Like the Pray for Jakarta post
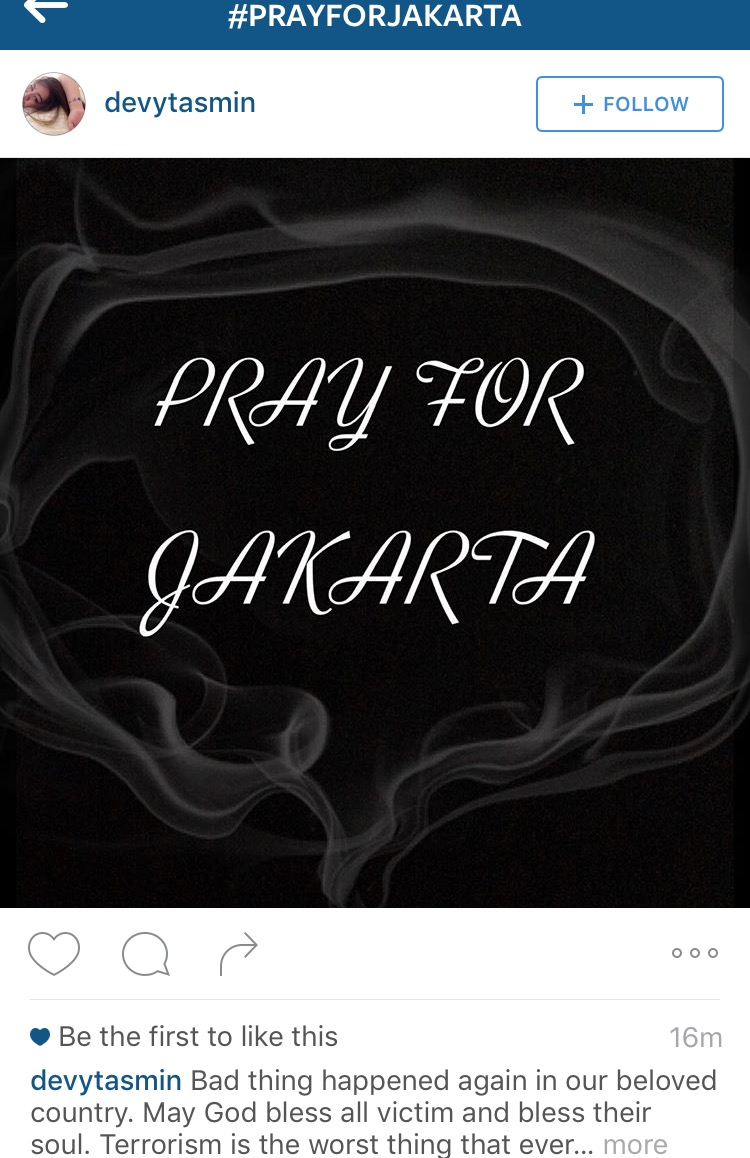This screenshot has width=750, height=1158. (x=54, y=953)
